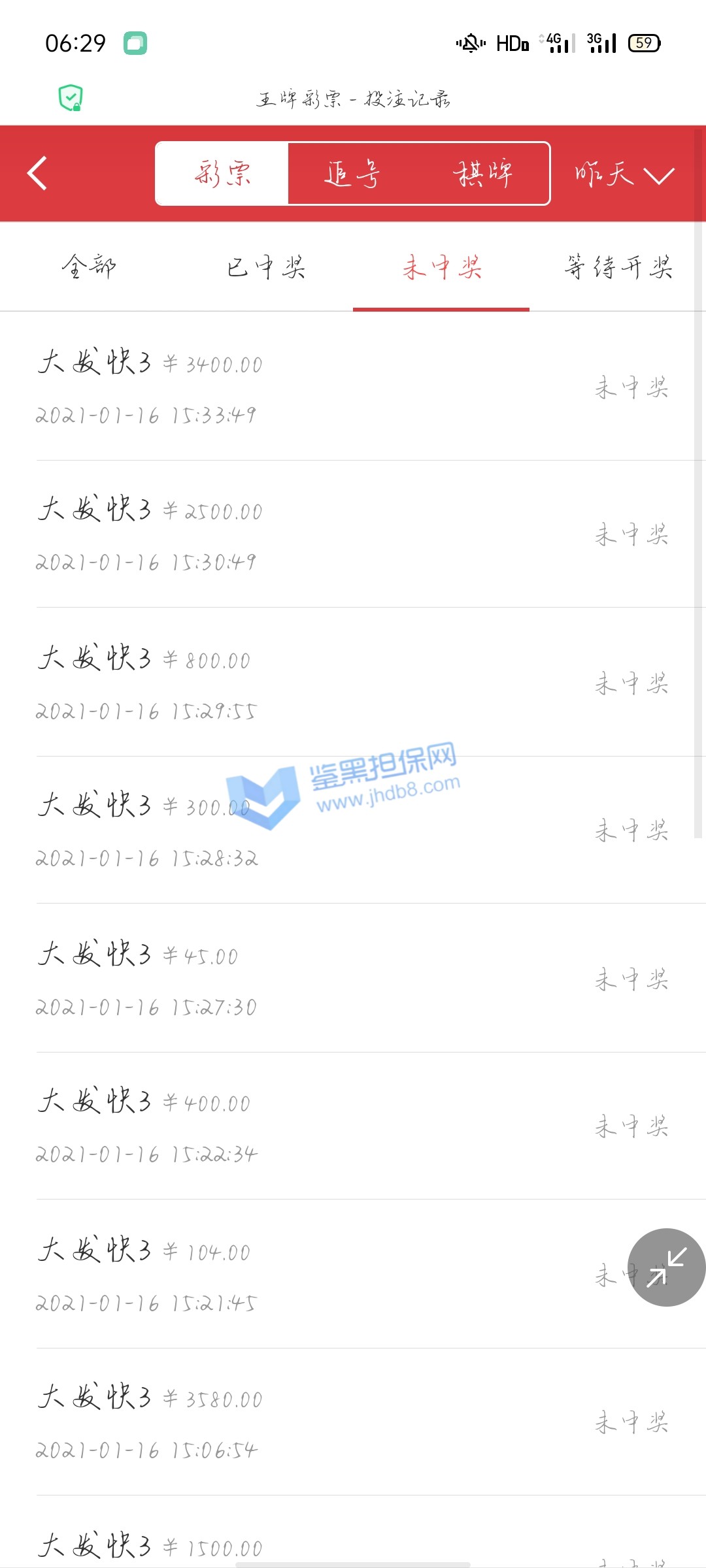
Task: Open the ¥2500.00 大发快3 bet record
Action: click(353, 534)
